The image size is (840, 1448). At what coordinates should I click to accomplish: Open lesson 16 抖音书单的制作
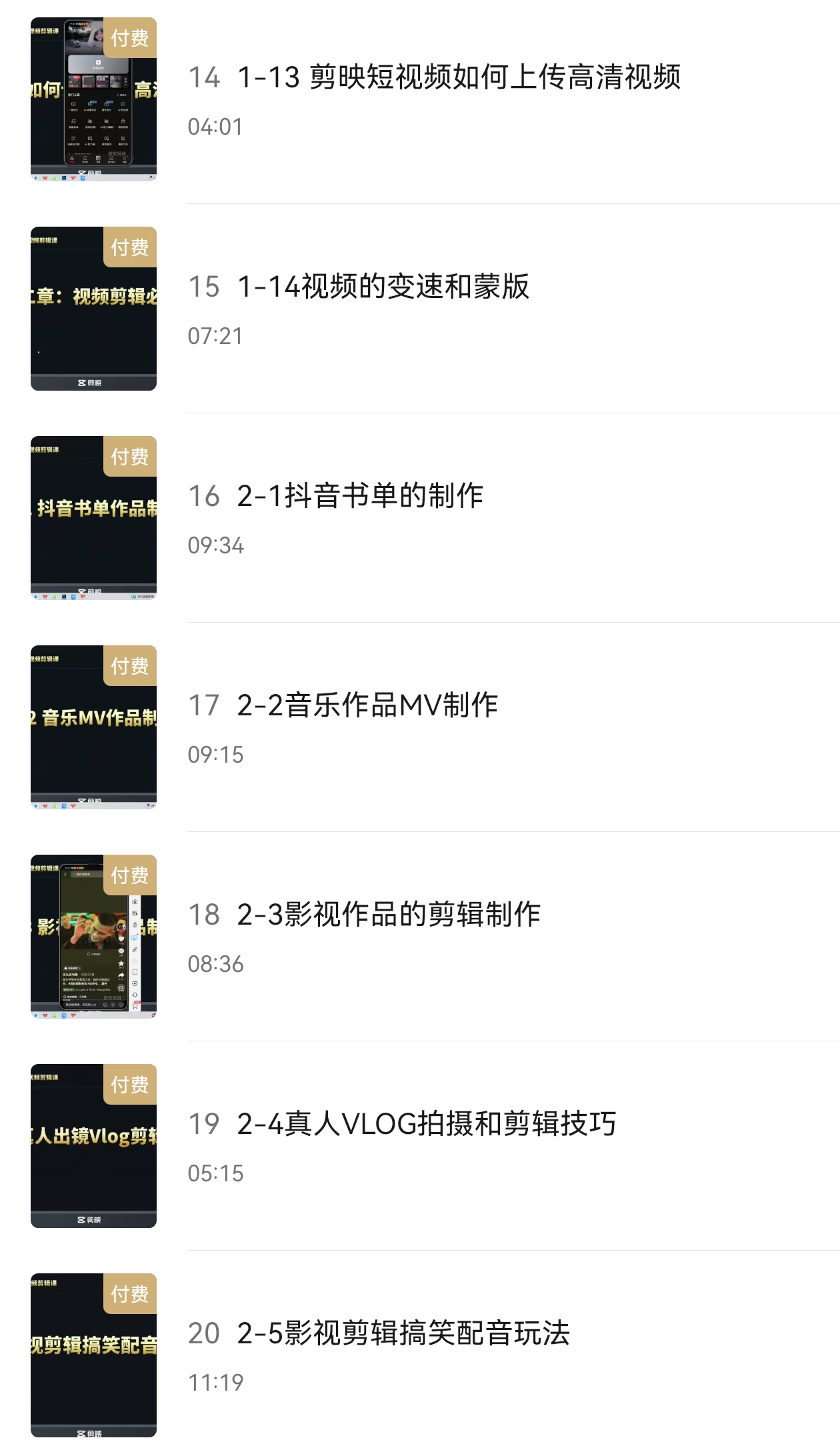tap(360, 496)
